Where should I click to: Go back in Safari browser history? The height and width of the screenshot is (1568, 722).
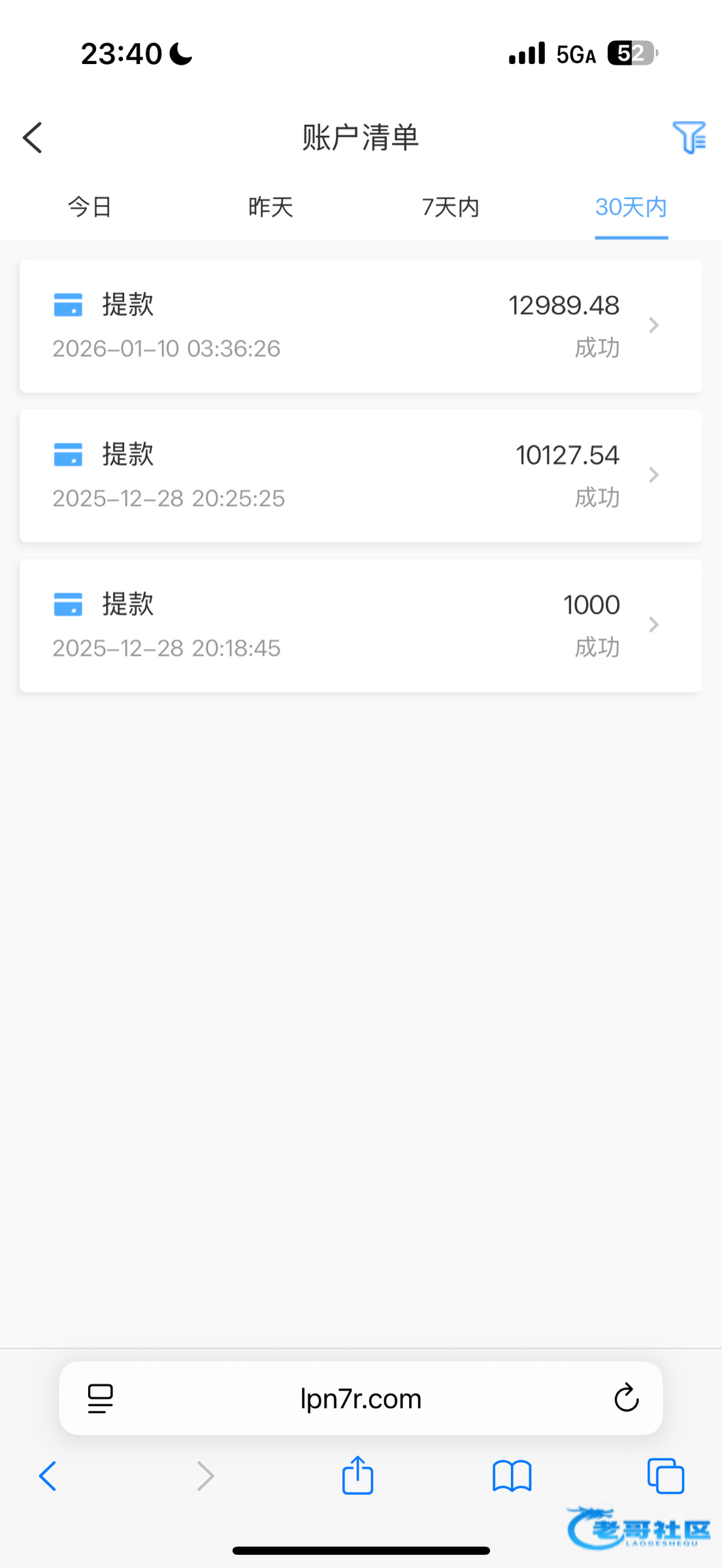(x=48, y=1476)
